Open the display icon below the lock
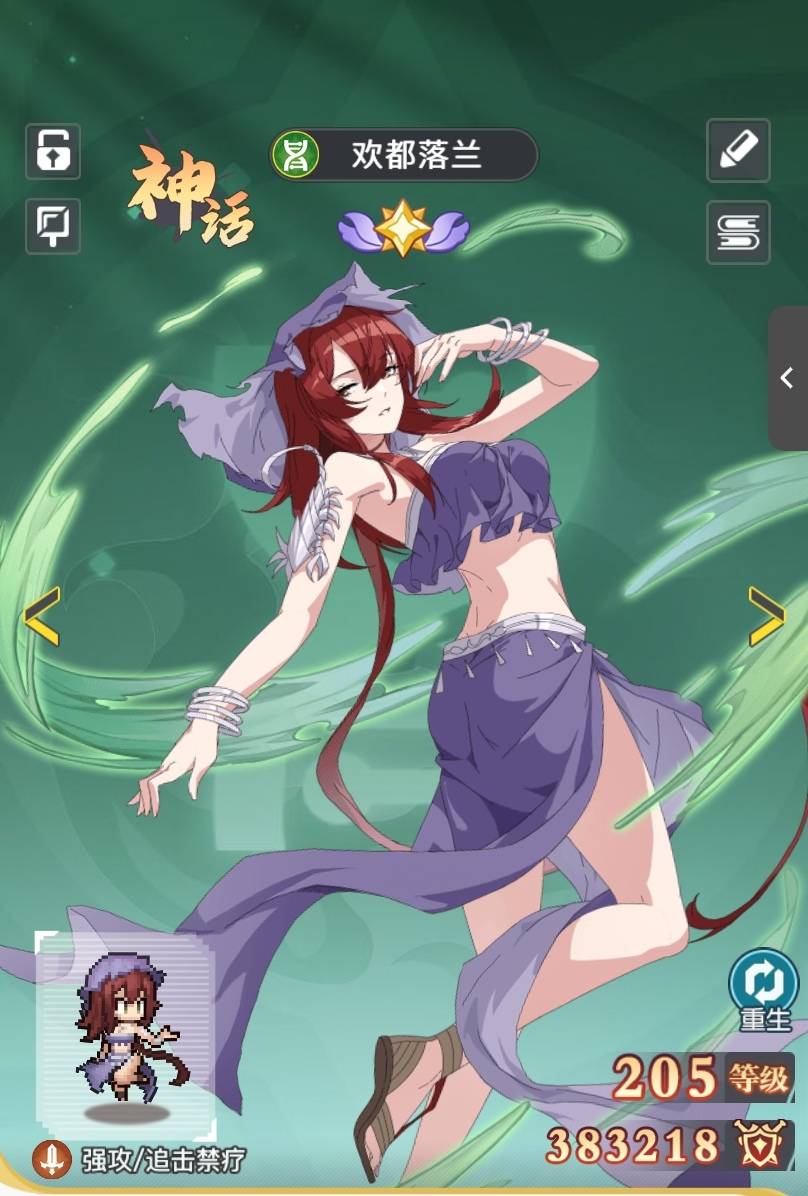Image resolution: width=808 pixels, height=1196 pixels. 53,226
